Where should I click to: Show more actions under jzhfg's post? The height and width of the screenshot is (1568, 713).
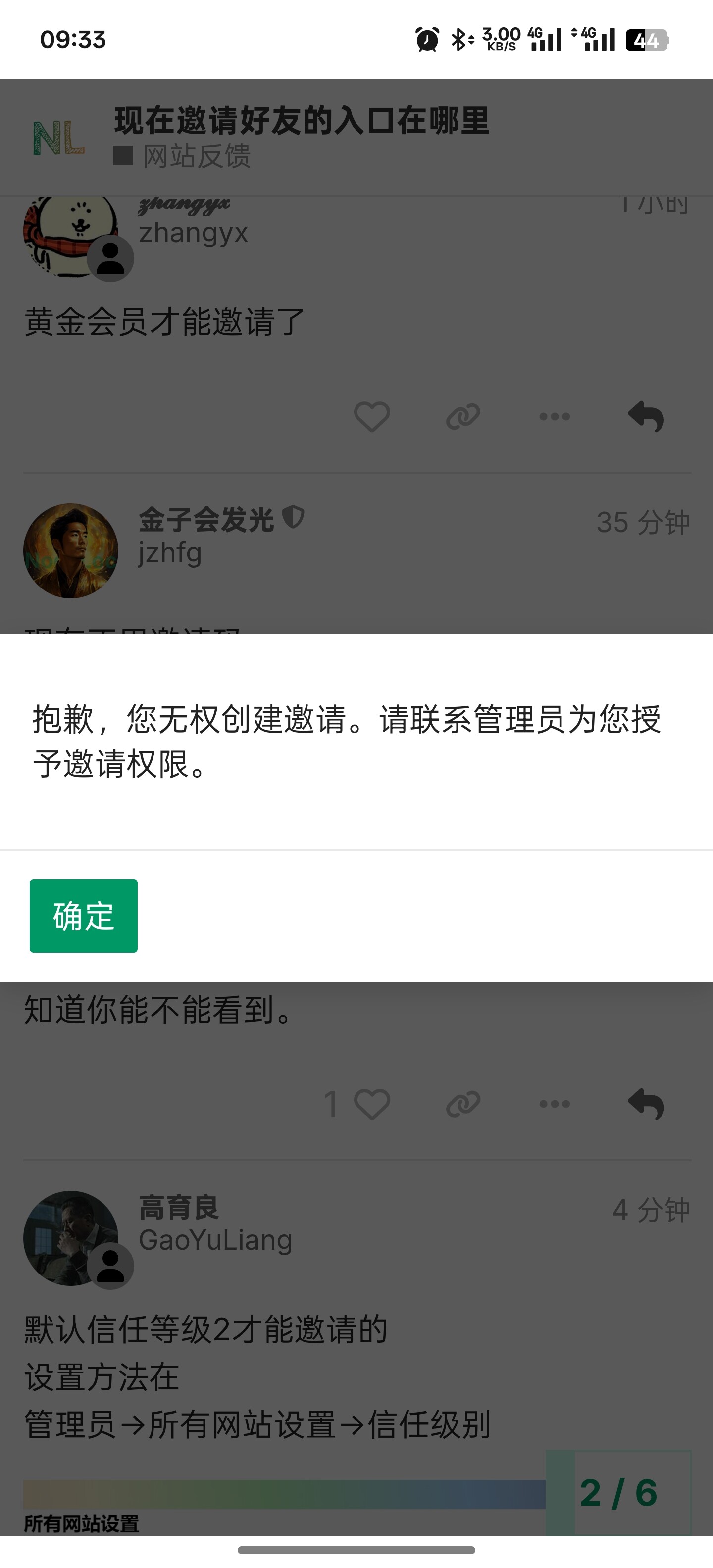[x=555, y=1104]
